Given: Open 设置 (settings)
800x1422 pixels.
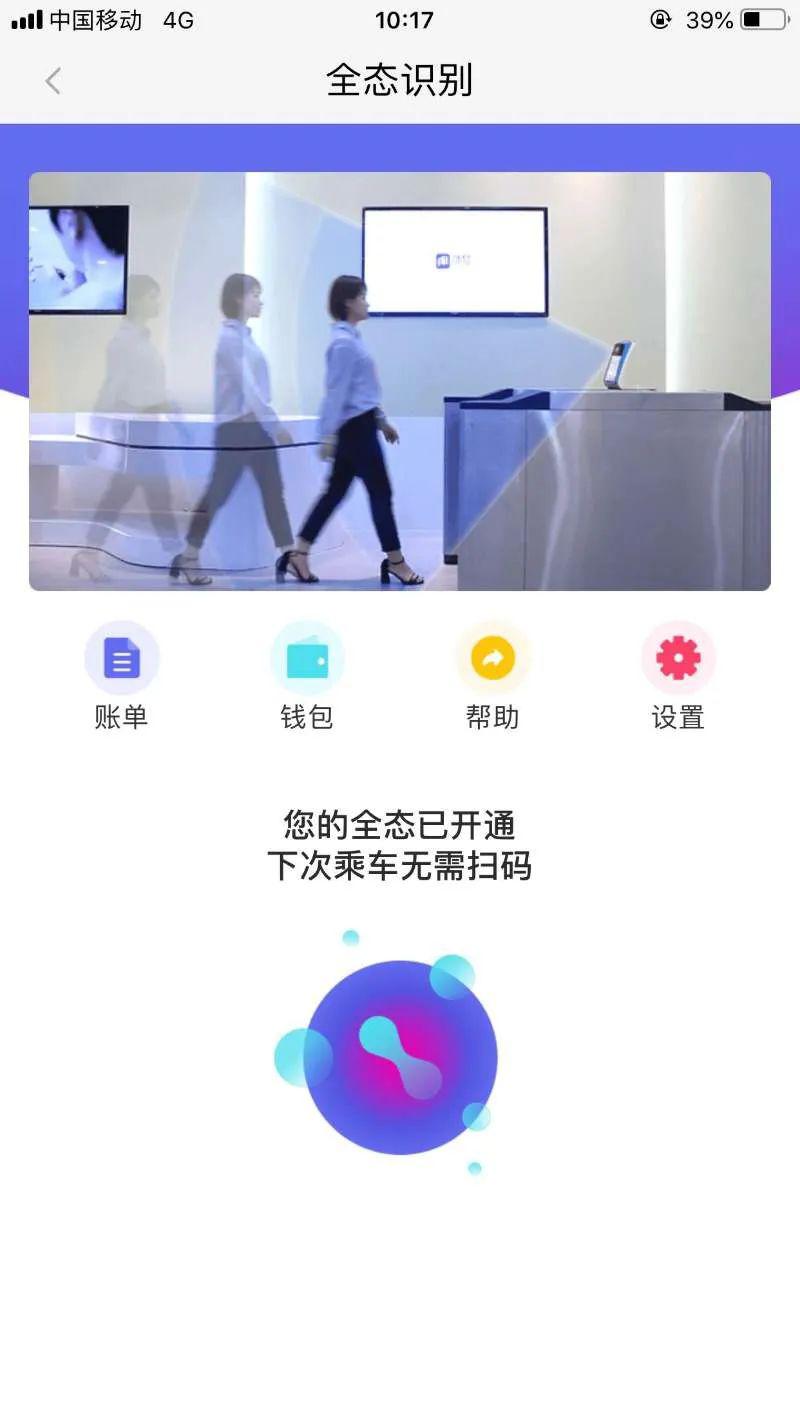Looking at the screenshot, I should [x=678, y=676].
